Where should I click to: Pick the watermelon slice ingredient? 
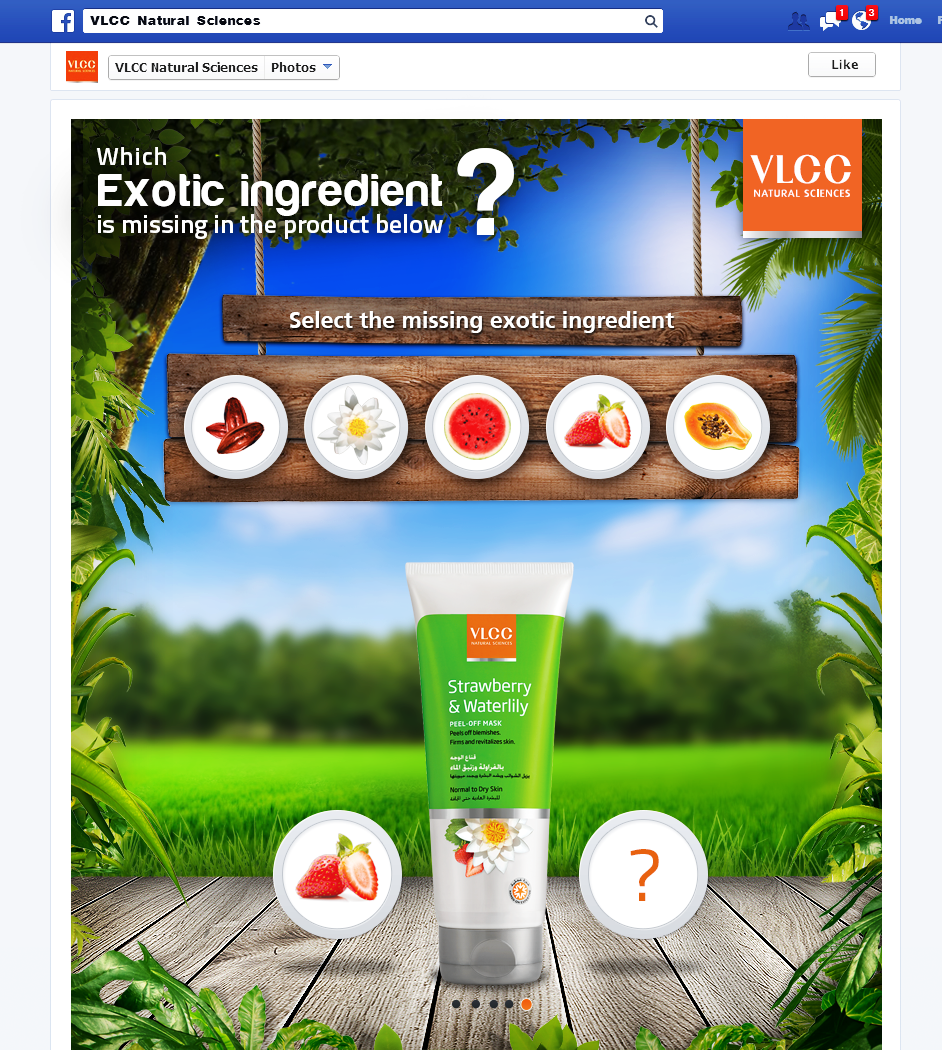pyautogui.click(x=477, y=427)
